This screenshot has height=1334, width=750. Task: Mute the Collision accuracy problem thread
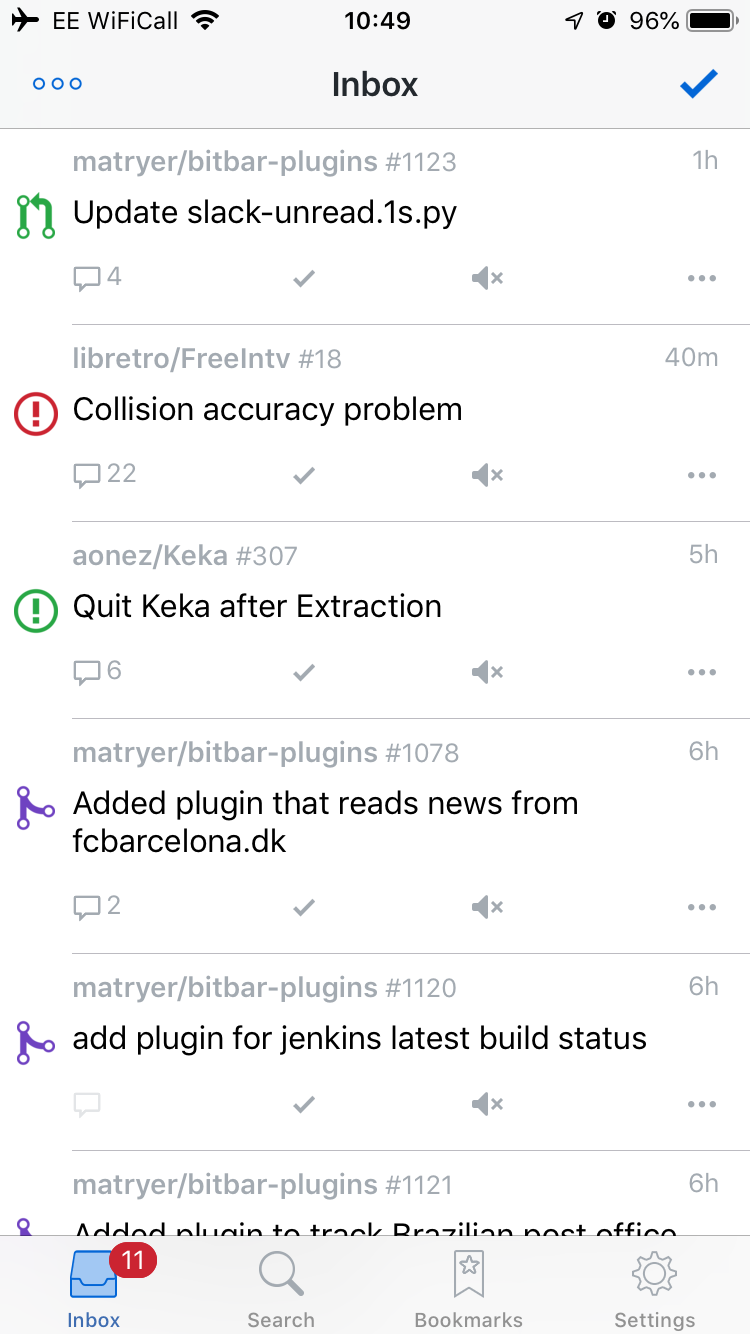[487, 475]
